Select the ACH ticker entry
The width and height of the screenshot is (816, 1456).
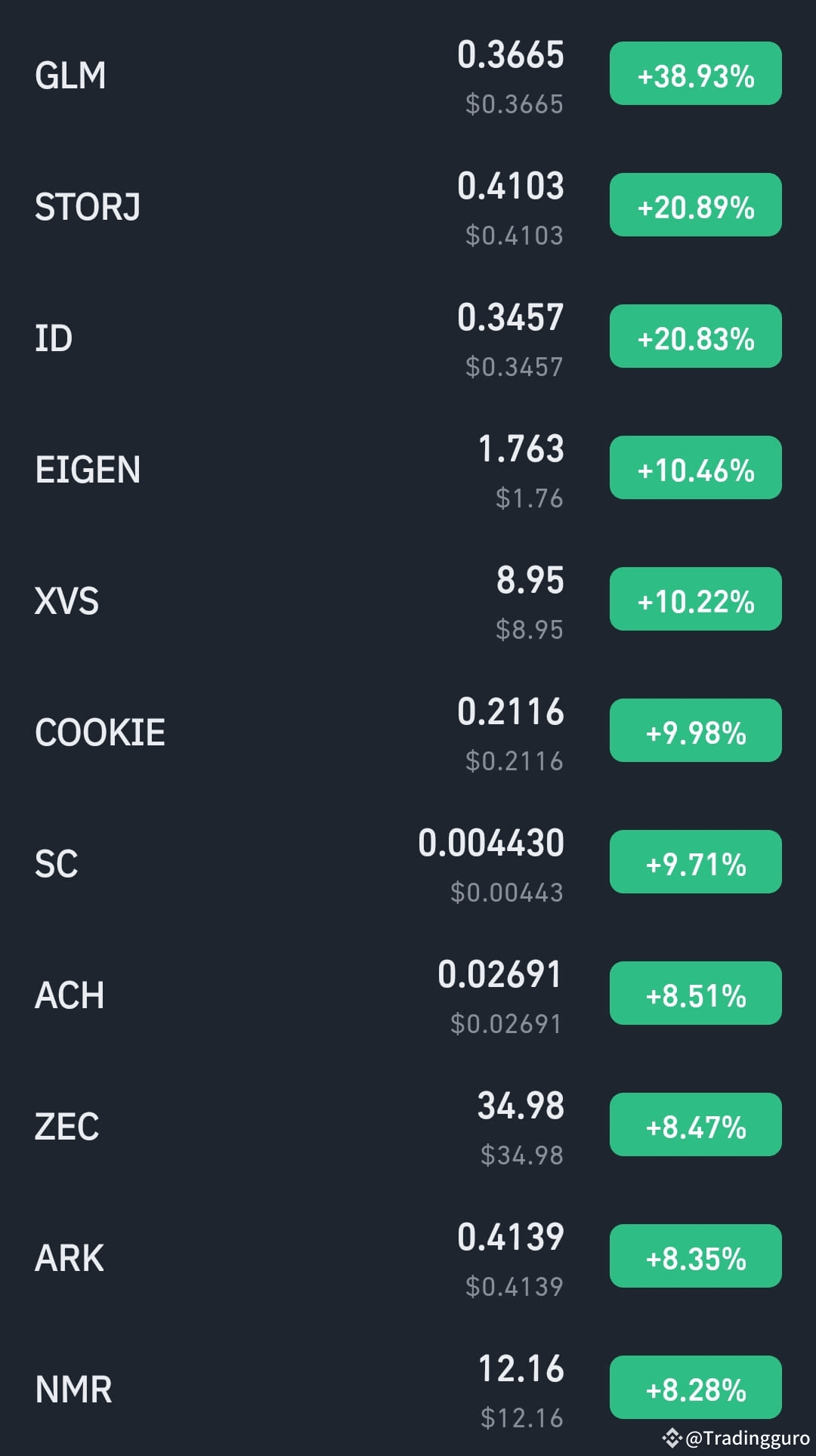click(70, 995)
